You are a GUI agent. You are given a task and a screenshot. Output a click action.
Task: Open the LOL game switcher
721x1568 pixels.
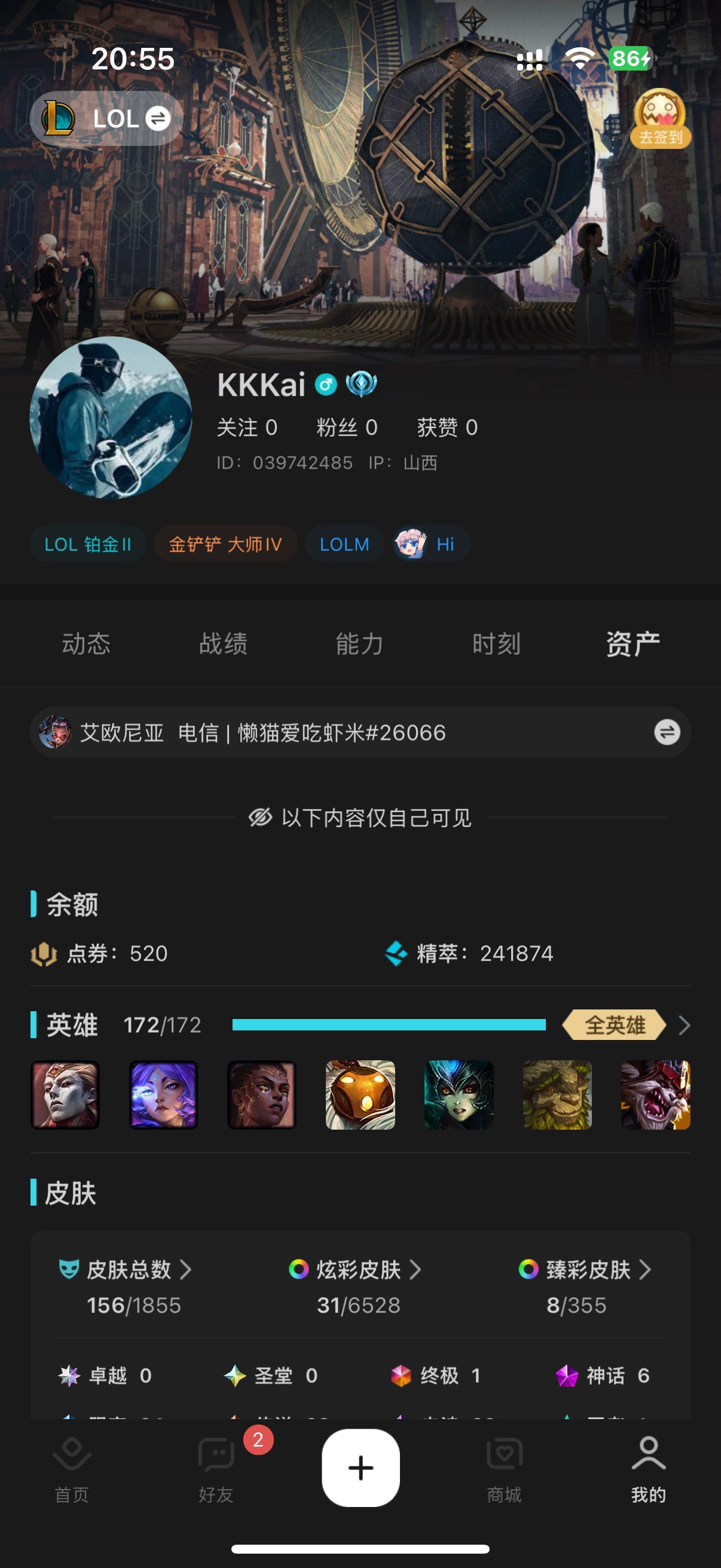tap(106, 118)
